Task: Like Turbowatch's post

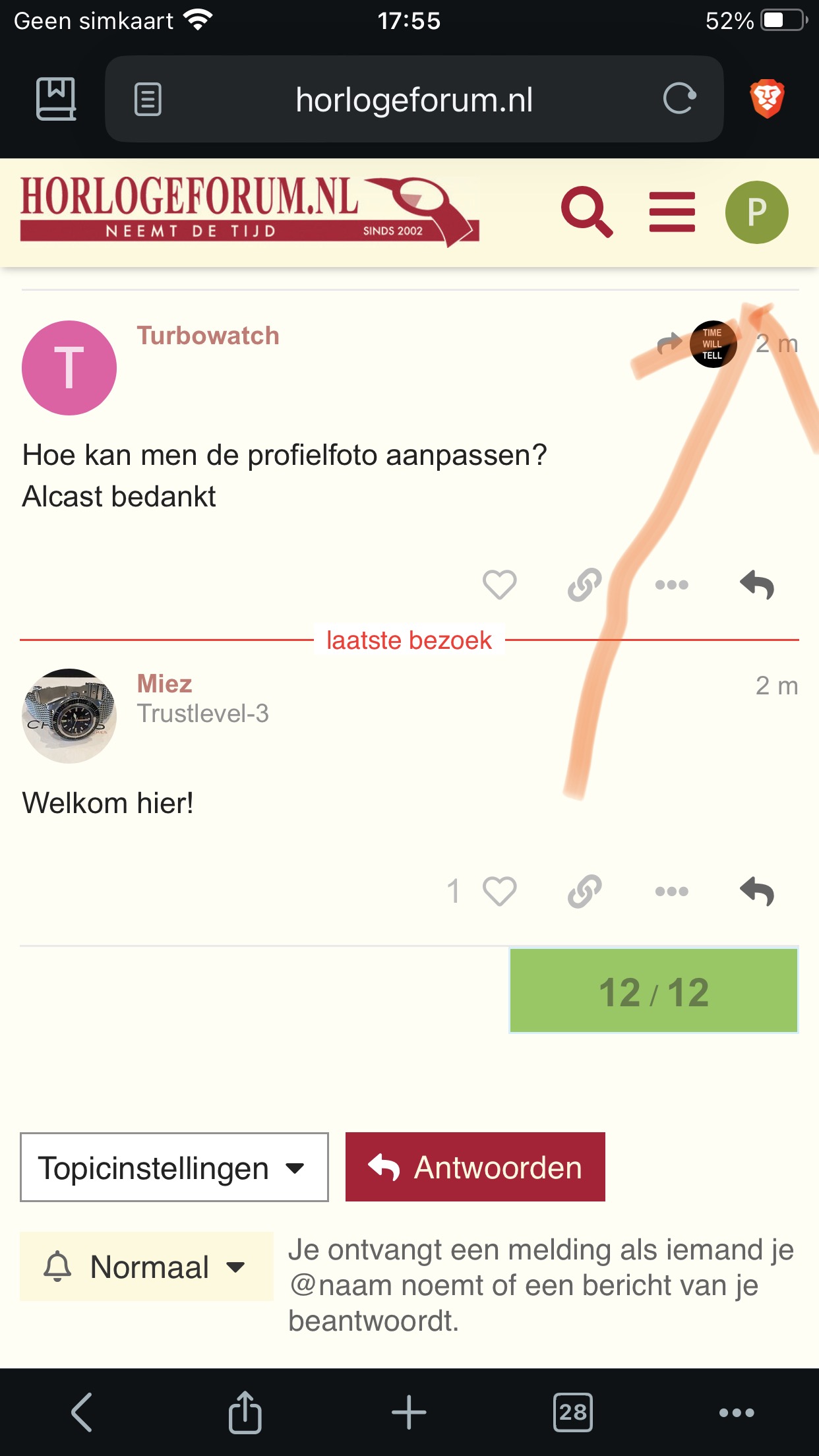Action: [499, 584]
